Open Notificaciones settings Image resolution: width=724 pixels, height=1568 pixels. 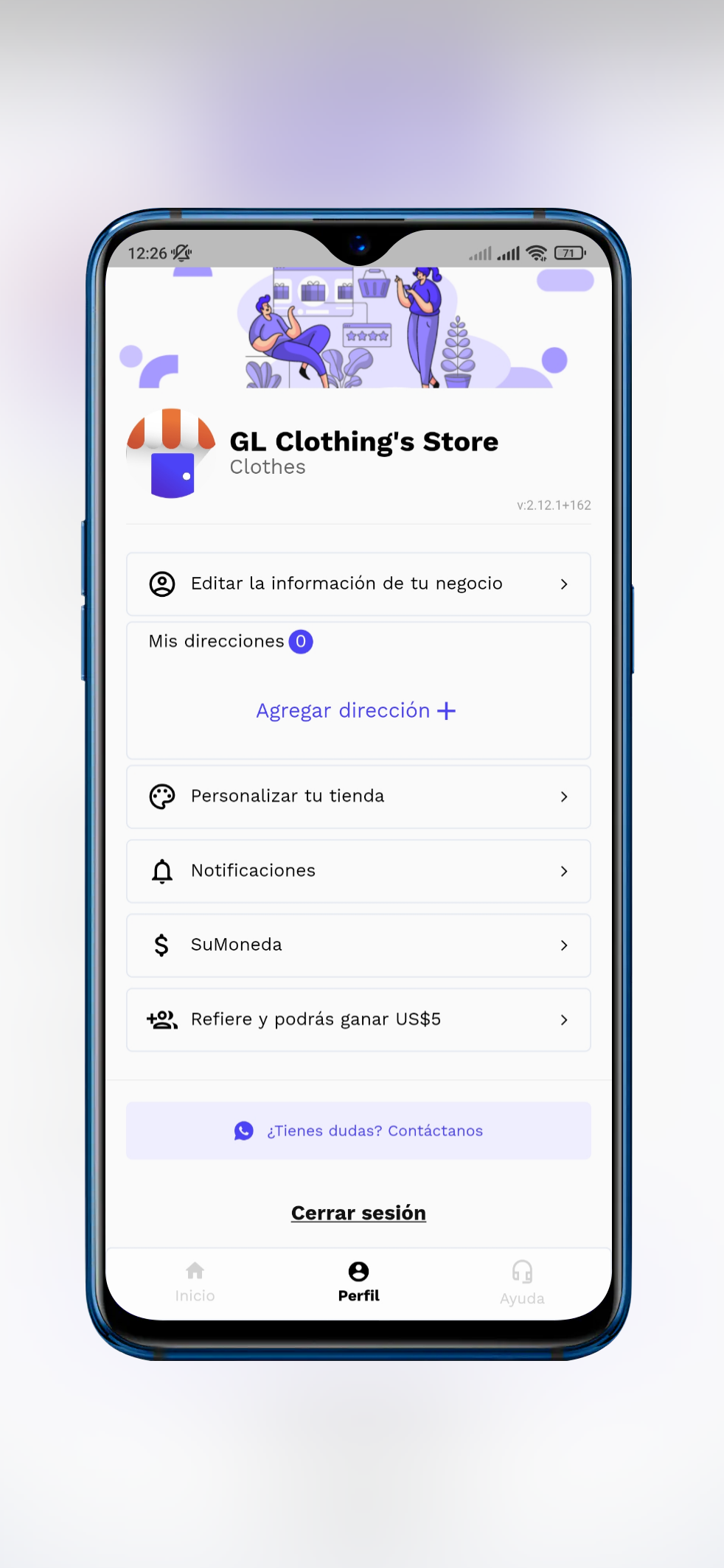click(358, 871)
